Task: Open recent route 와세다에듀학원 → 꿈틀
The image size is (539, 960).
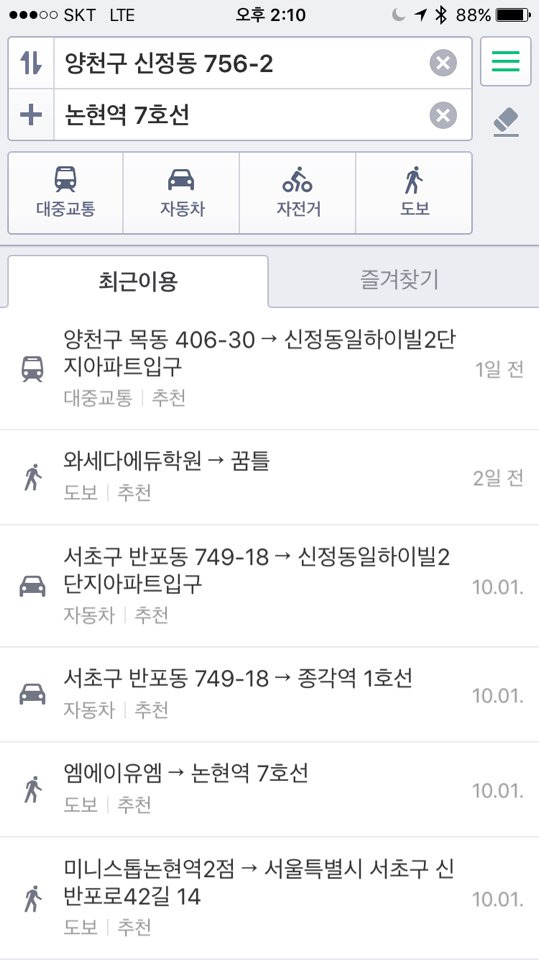Action: coord(270,478)
